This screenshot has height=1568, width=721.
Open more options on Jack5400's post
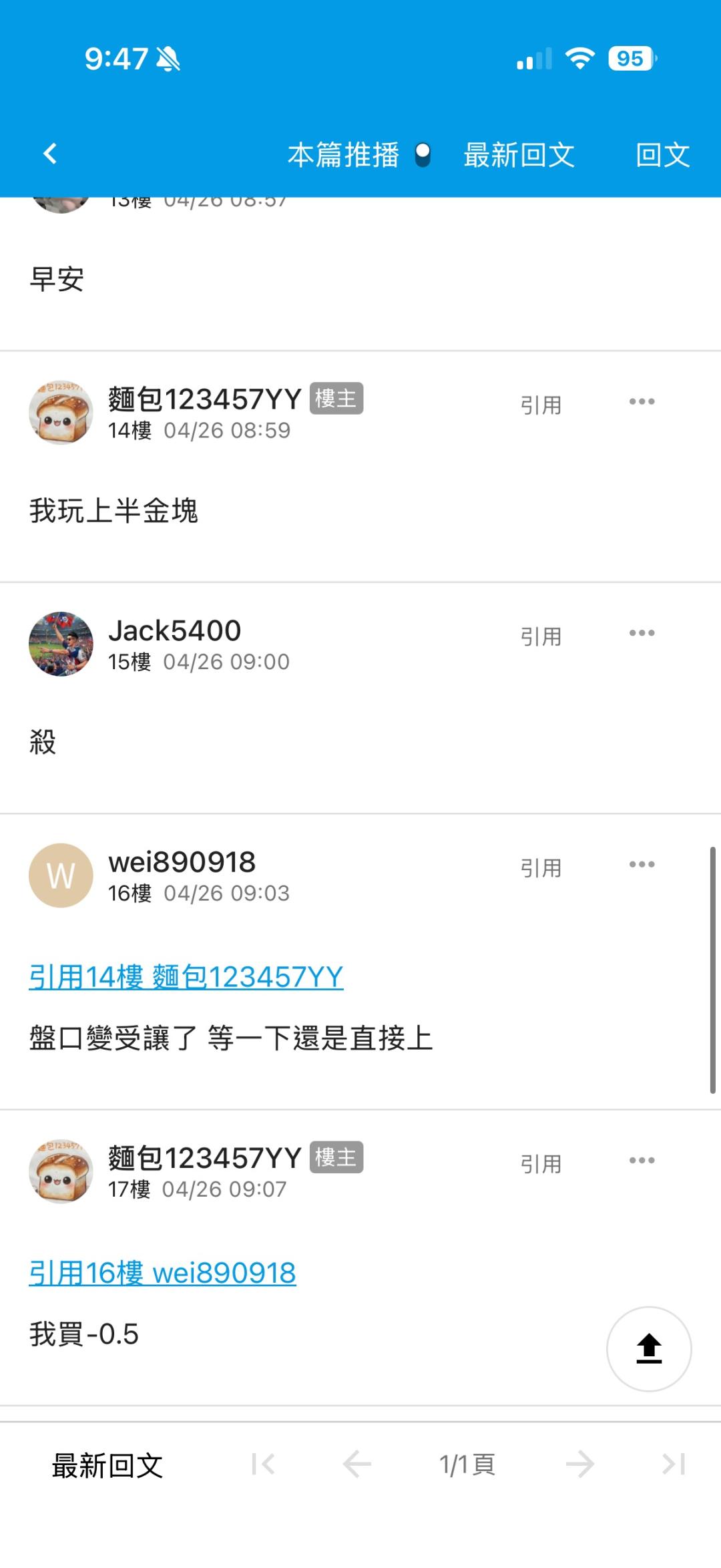642,633
